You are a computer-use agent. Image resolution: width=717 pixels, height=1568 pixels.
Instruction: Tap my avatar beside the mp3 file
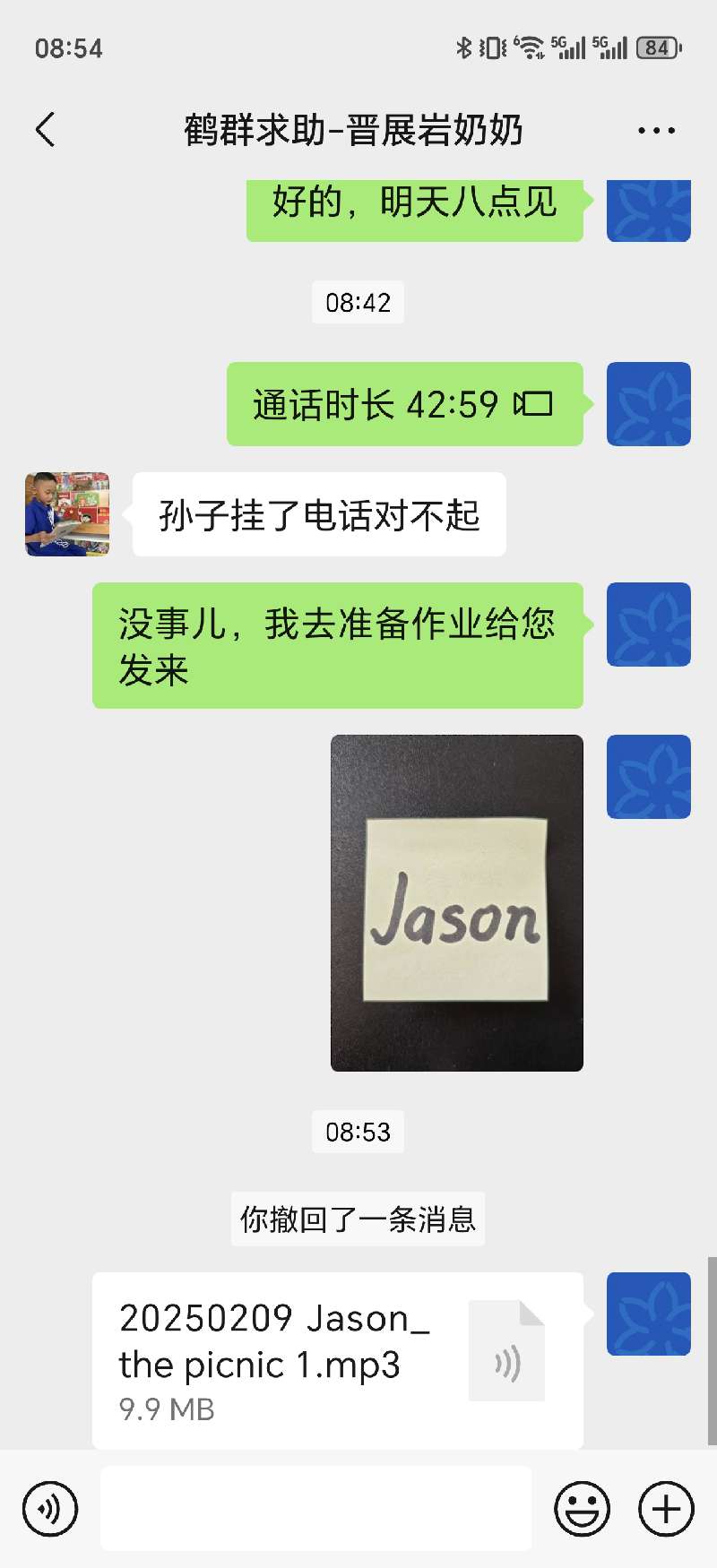pos(648,1314)
